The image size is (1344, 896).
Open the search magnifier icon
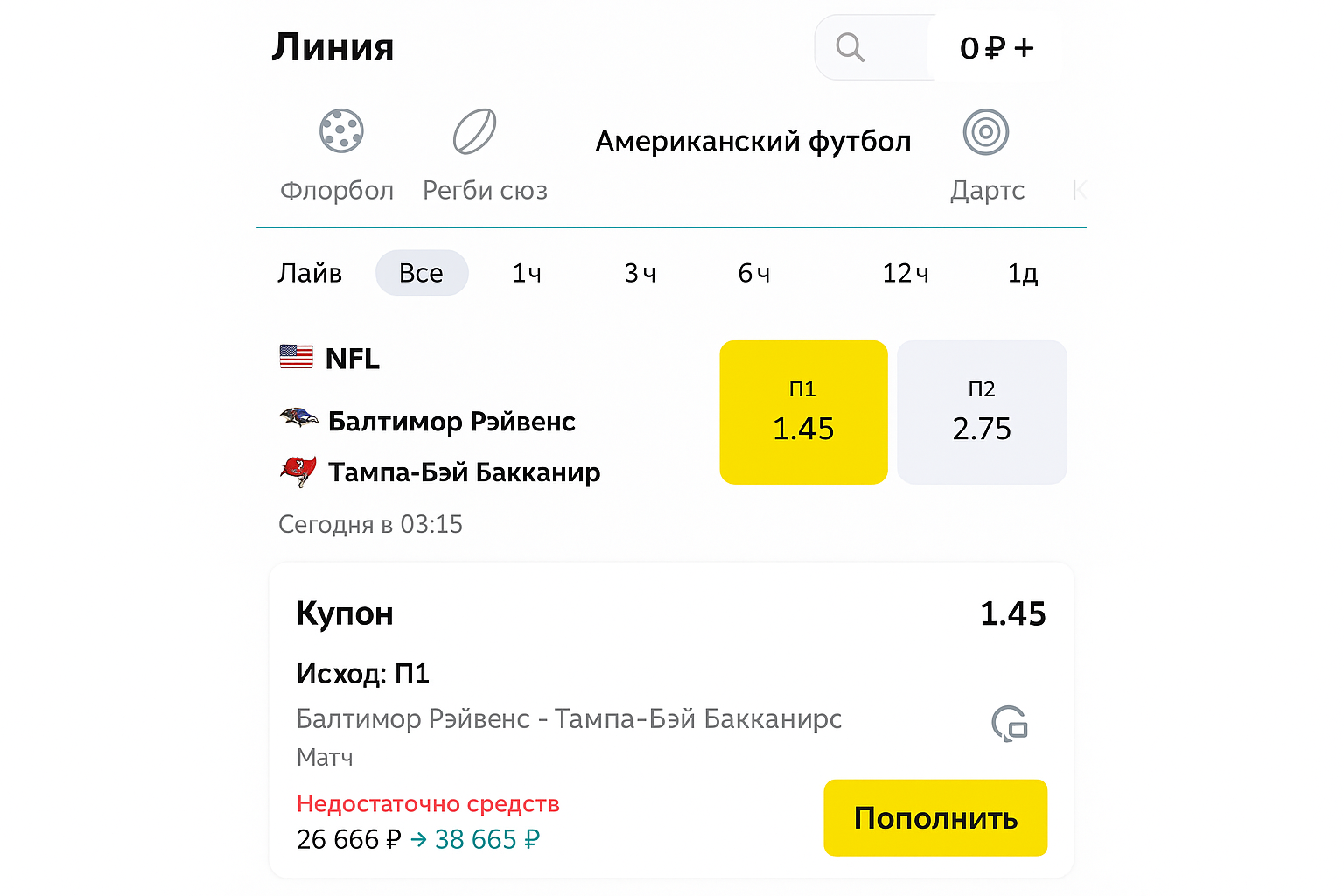point(850,47)
